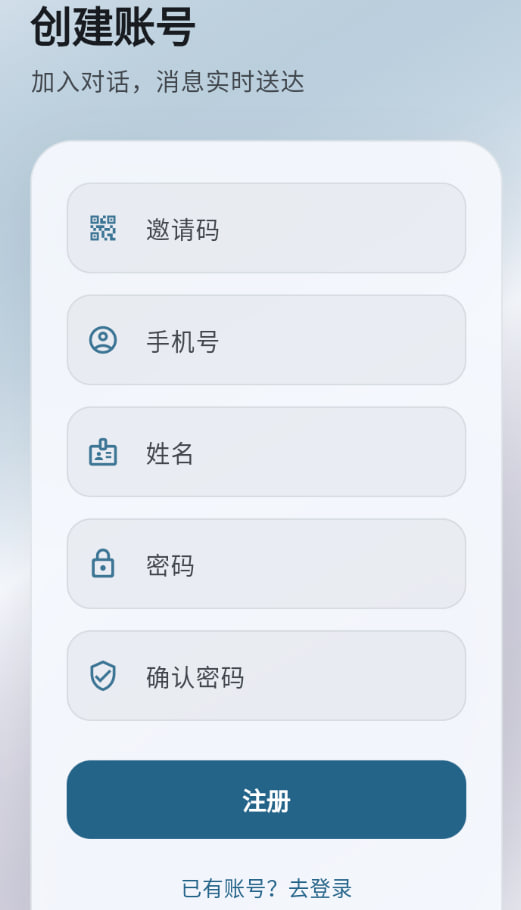The image size is (521, 910).
Task: Focus the 确认密码 confirm password field
Action: [x=266, y=676]
